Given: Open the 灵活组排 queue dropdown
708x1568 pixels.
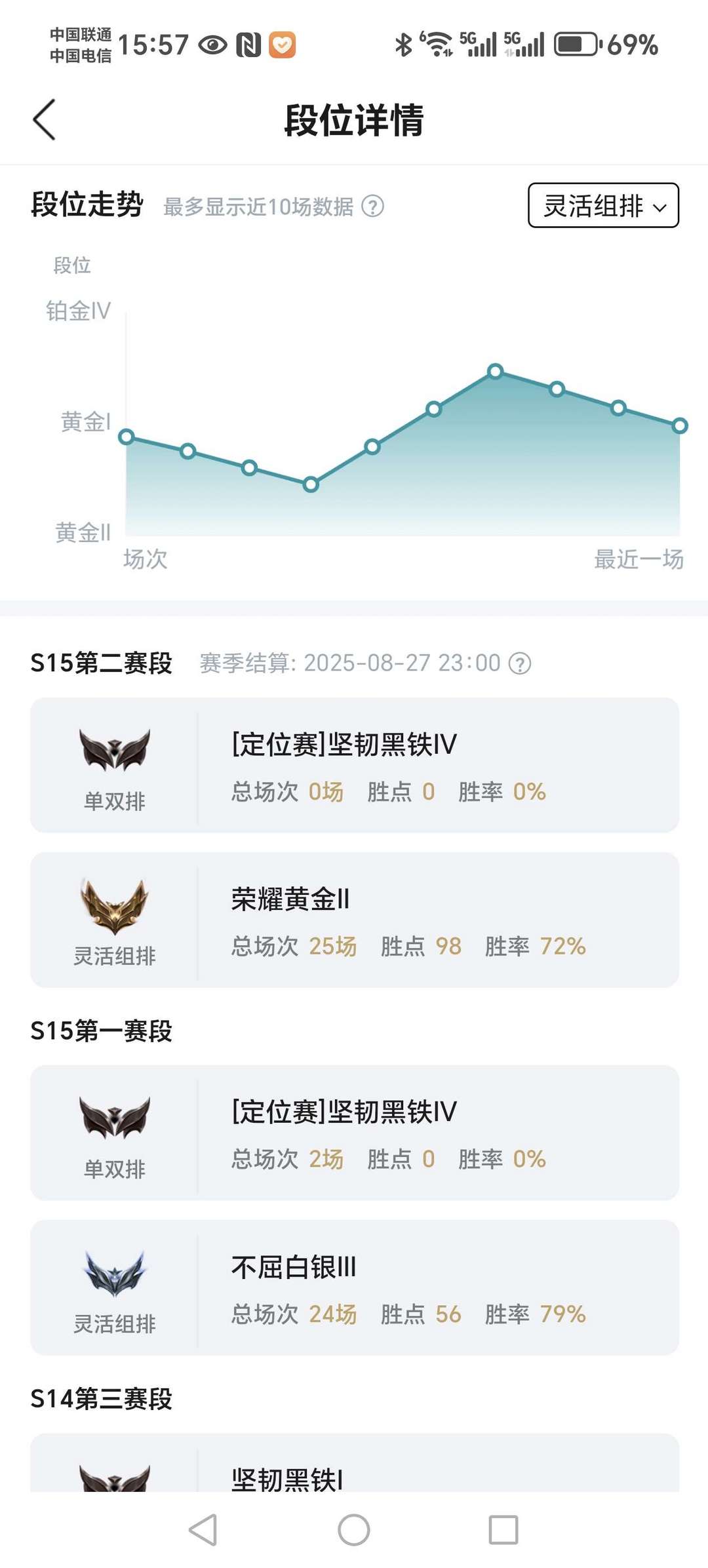Looking at the screenshot, I should point(603,206).
